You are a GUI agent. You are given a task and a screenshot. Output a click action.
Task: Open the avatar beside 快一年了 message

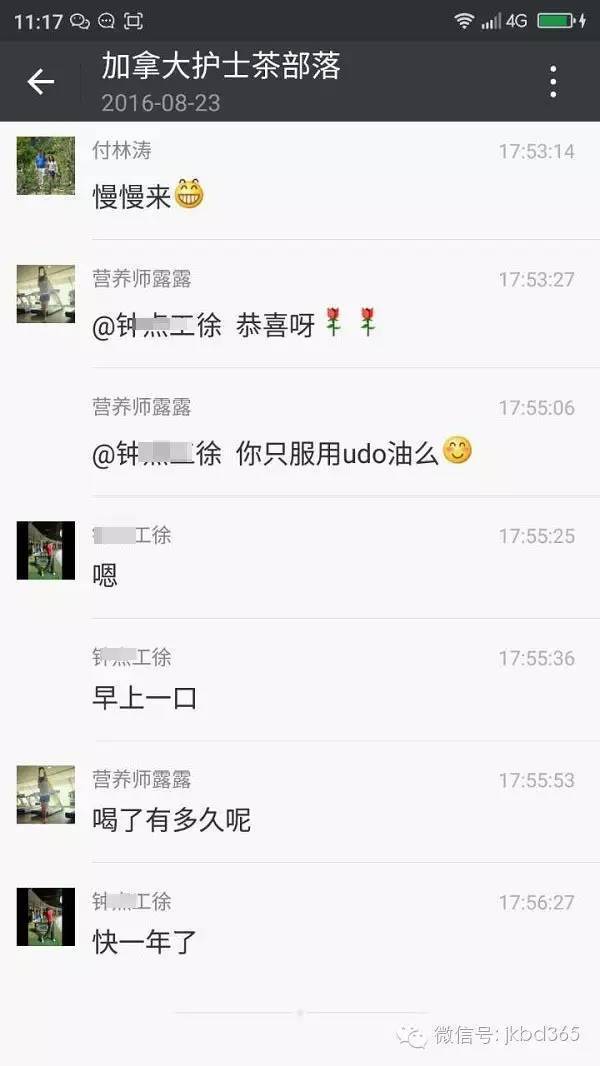(x=45, y=917)
